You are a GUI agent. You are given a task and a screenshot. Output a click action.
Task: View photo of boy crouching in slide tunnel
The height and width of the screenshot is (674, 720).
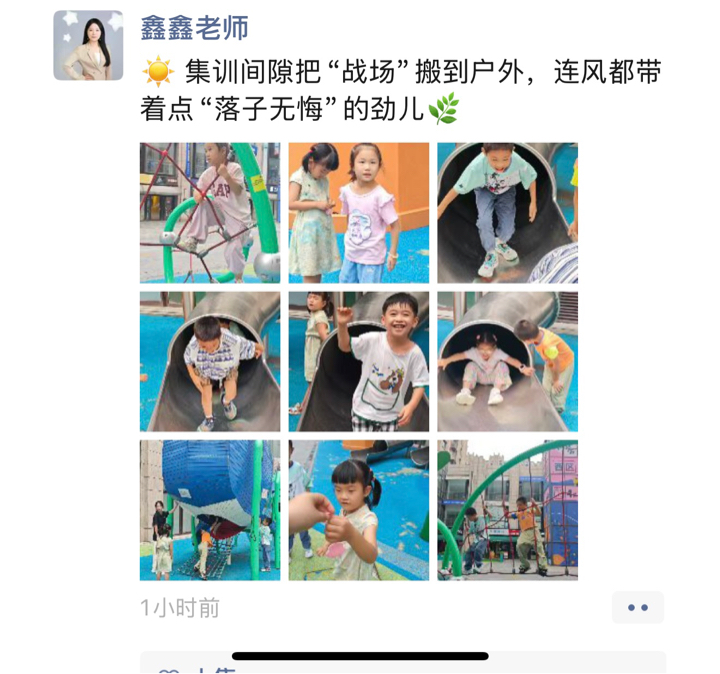[x=210, y=361]
